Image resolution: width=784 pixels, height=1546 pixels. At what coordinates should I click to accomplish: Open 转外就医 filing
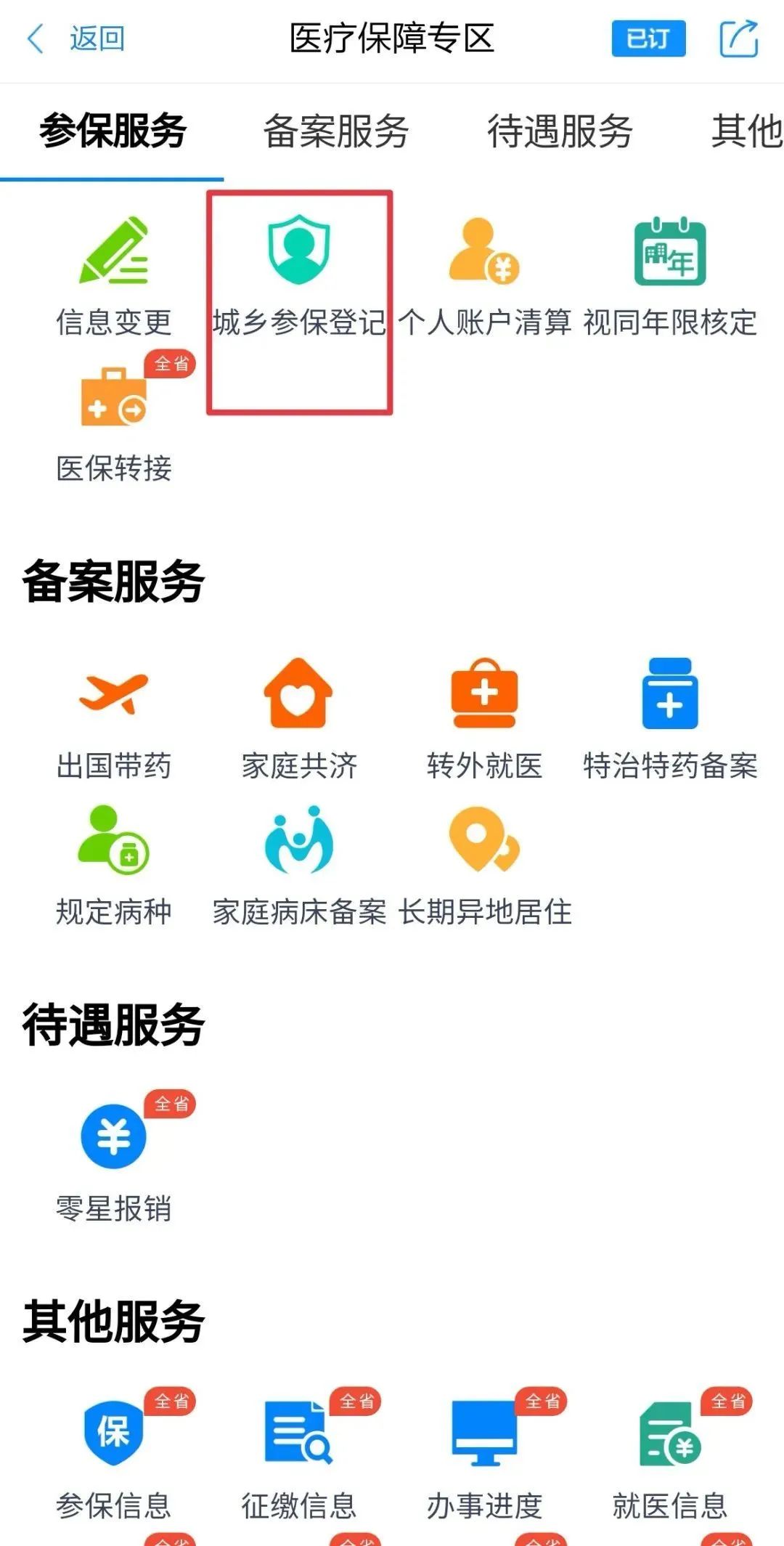484,720
